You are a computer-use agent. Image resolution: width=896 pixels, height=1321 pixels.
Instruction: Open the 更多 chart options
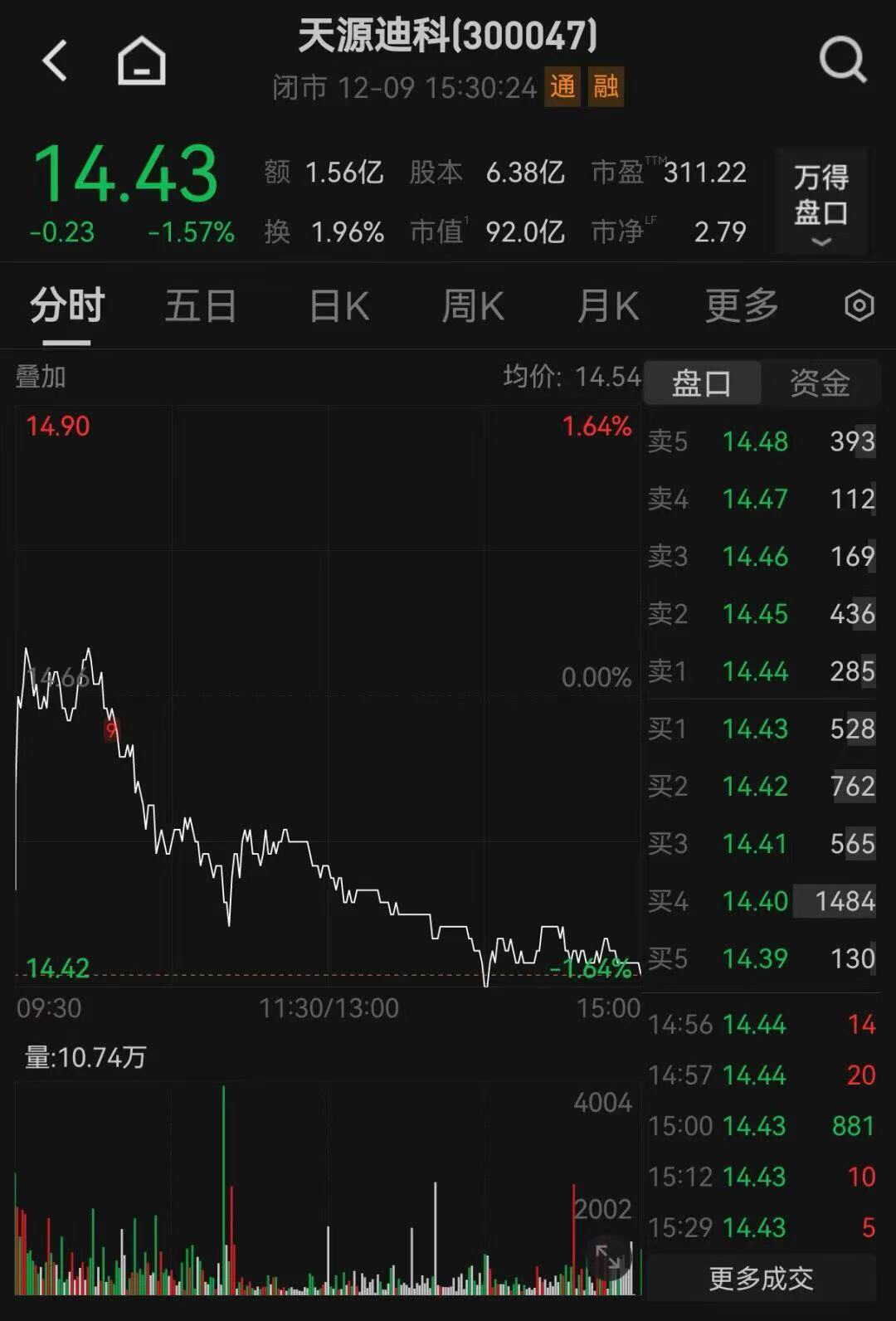point(742,306)
